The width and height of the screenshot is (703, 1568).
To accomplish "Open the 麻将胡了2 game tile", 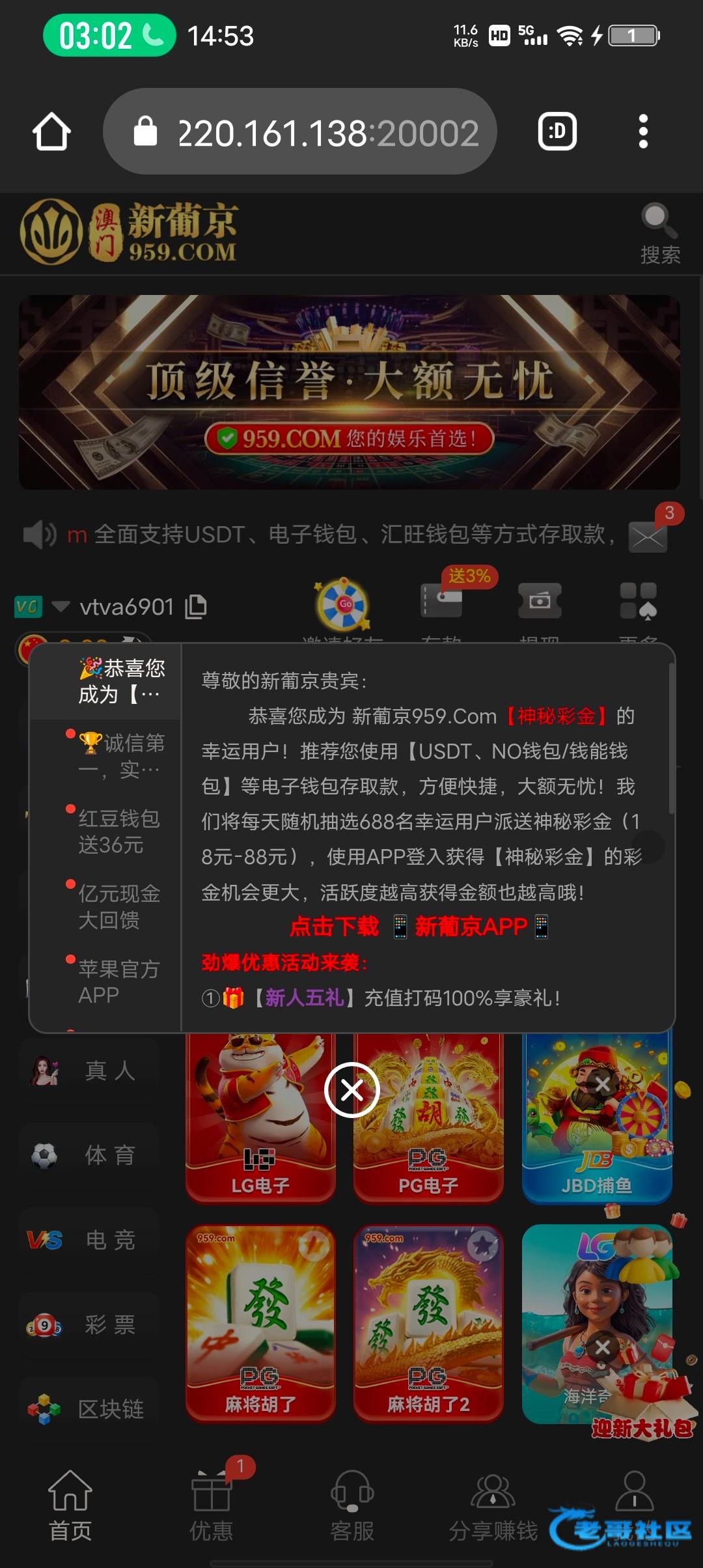I will click(x=428, y=1322).
